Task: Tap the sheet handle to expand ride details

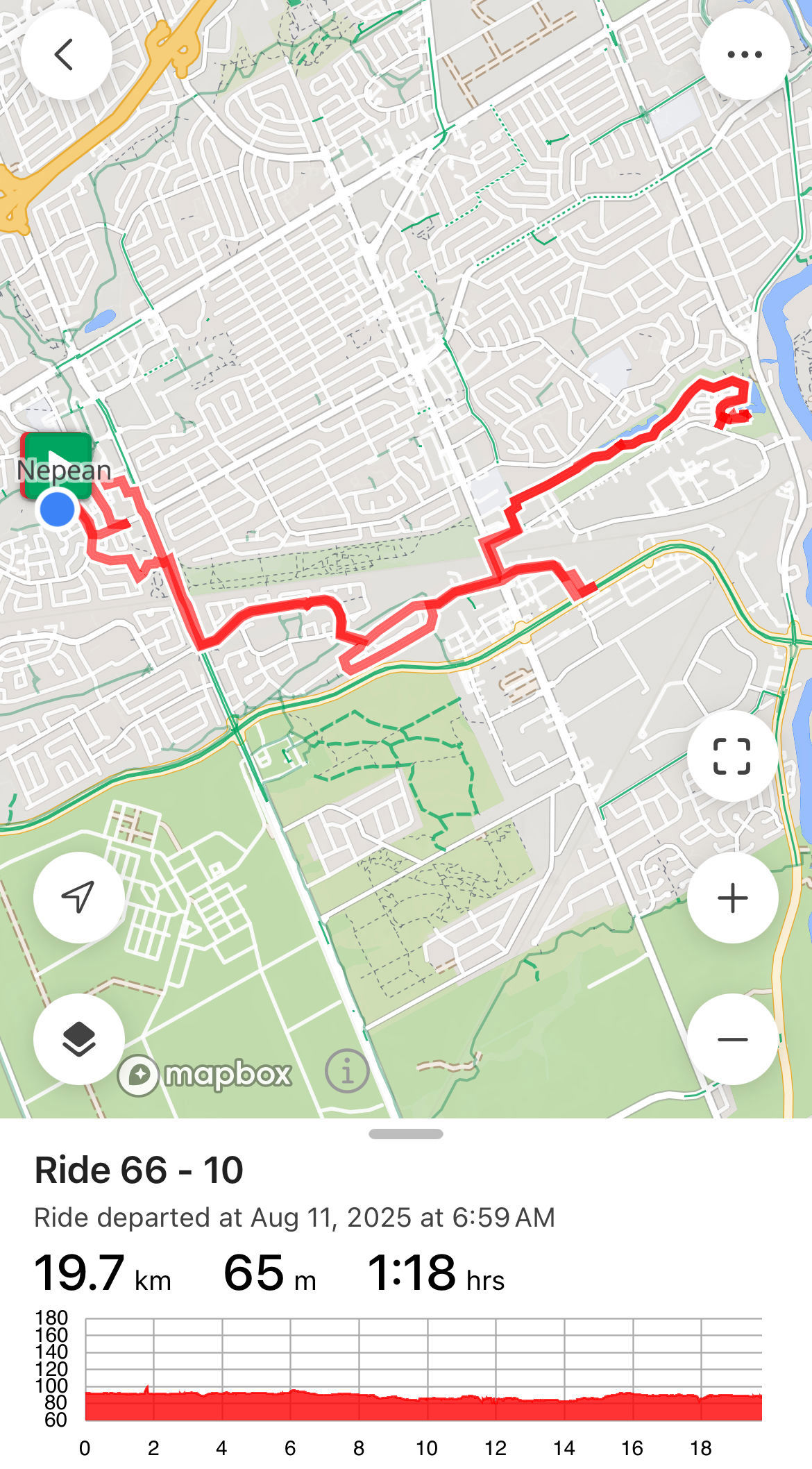Action: (x=406, y=1134)
